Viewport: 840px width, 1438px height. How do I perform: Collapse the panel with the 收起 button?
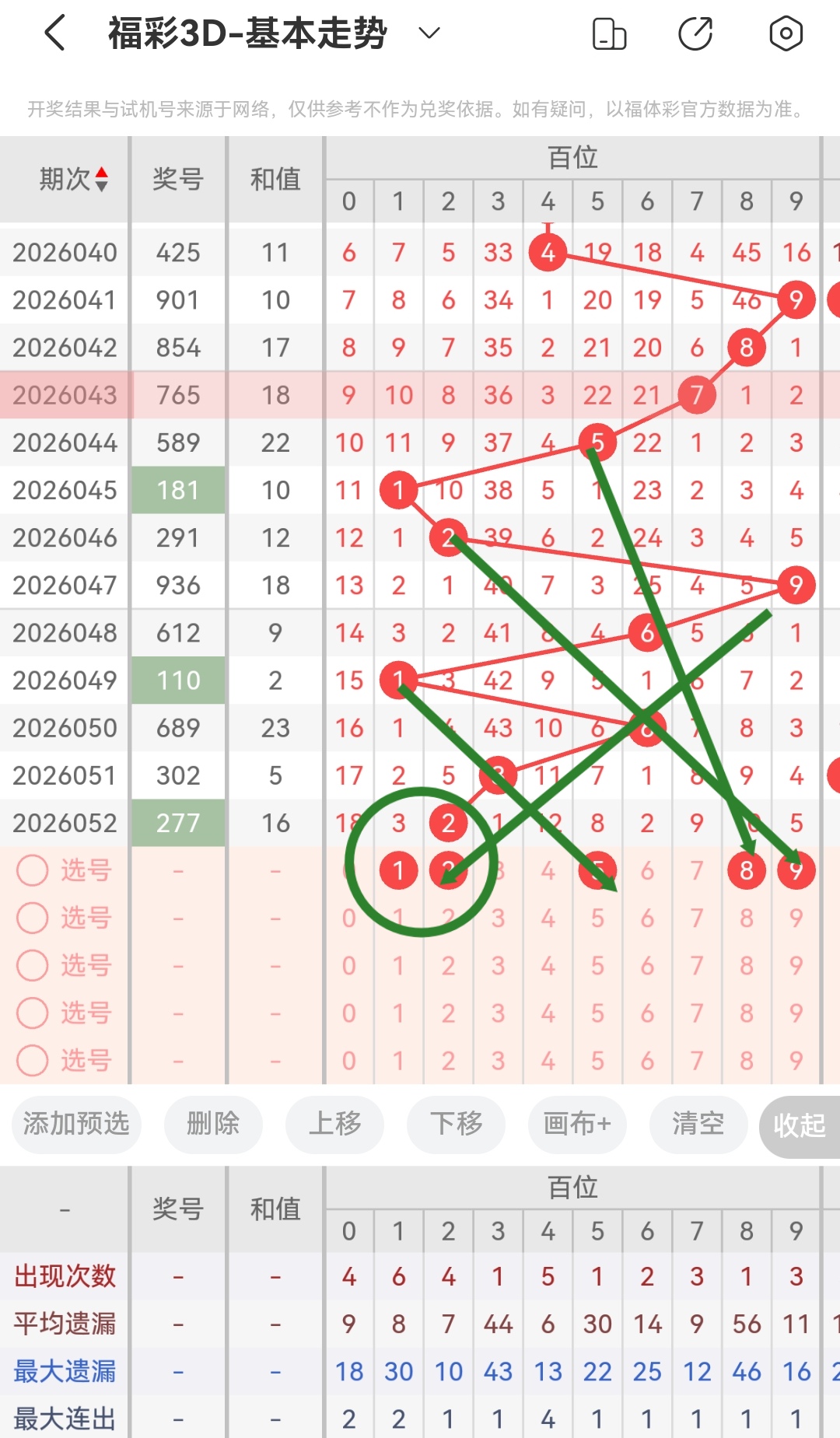click(798, 1125)
